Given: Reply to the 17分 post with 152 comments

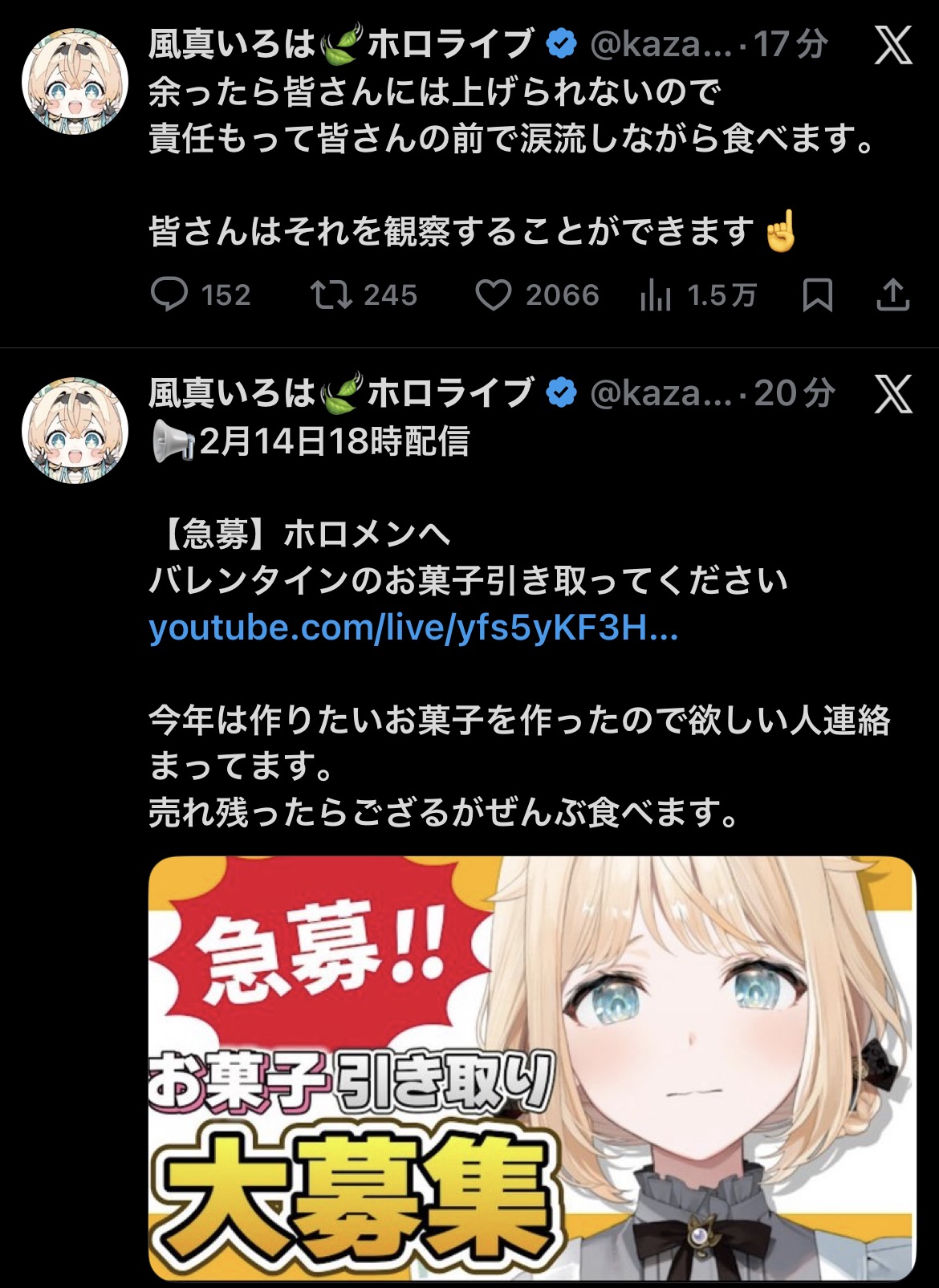Looking at the screenshot, I should [x=169, y=295].
